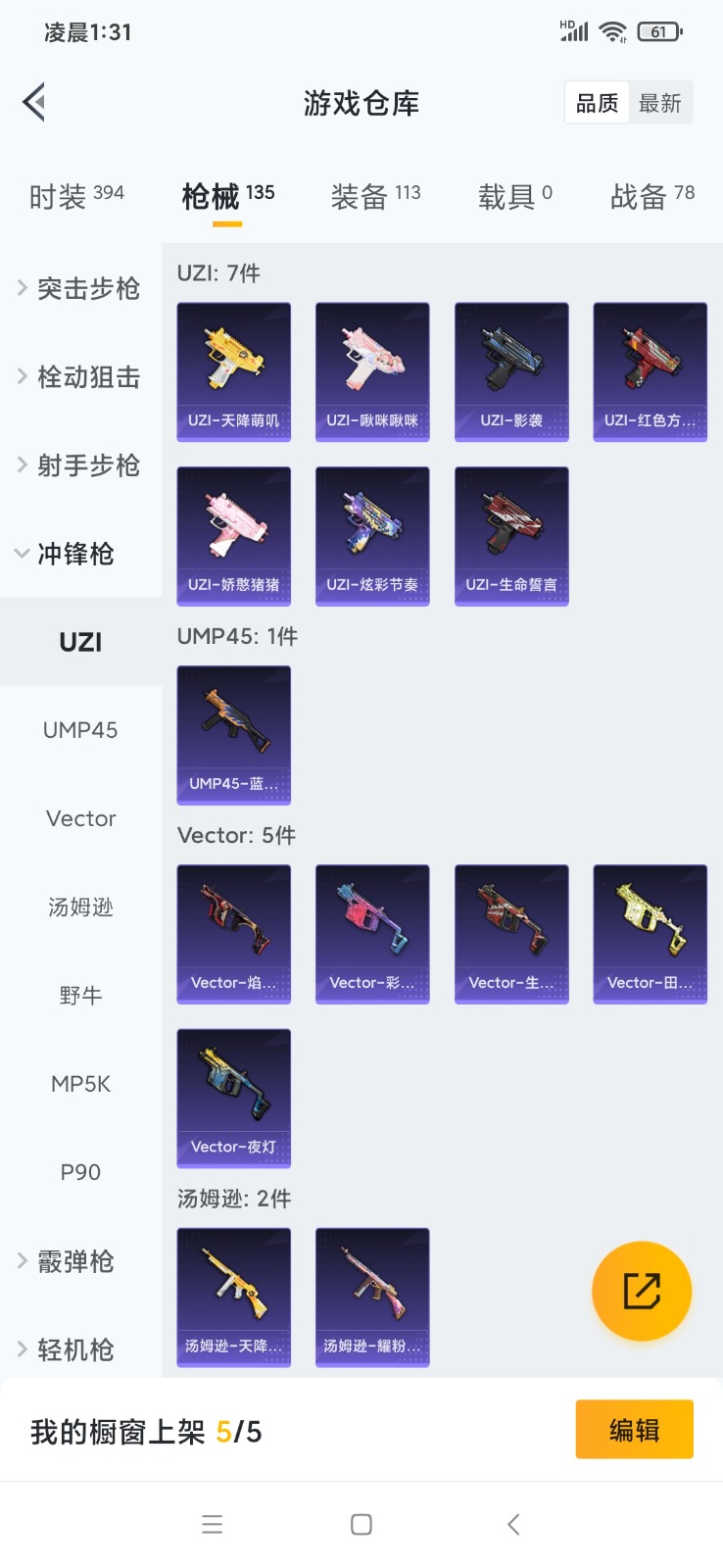Viewport: 723px width, 1568px height.
Task: Expand the 栓动狙击 category
Action: pos(80,376)
